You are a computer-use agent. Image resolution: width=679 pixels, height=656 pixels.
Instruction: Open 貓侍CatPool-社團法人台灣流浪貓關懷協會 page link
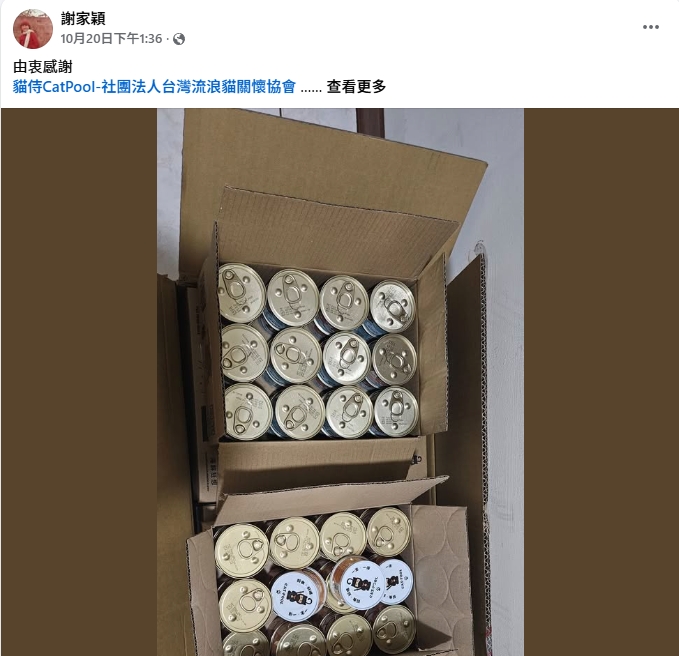(155, 86)
